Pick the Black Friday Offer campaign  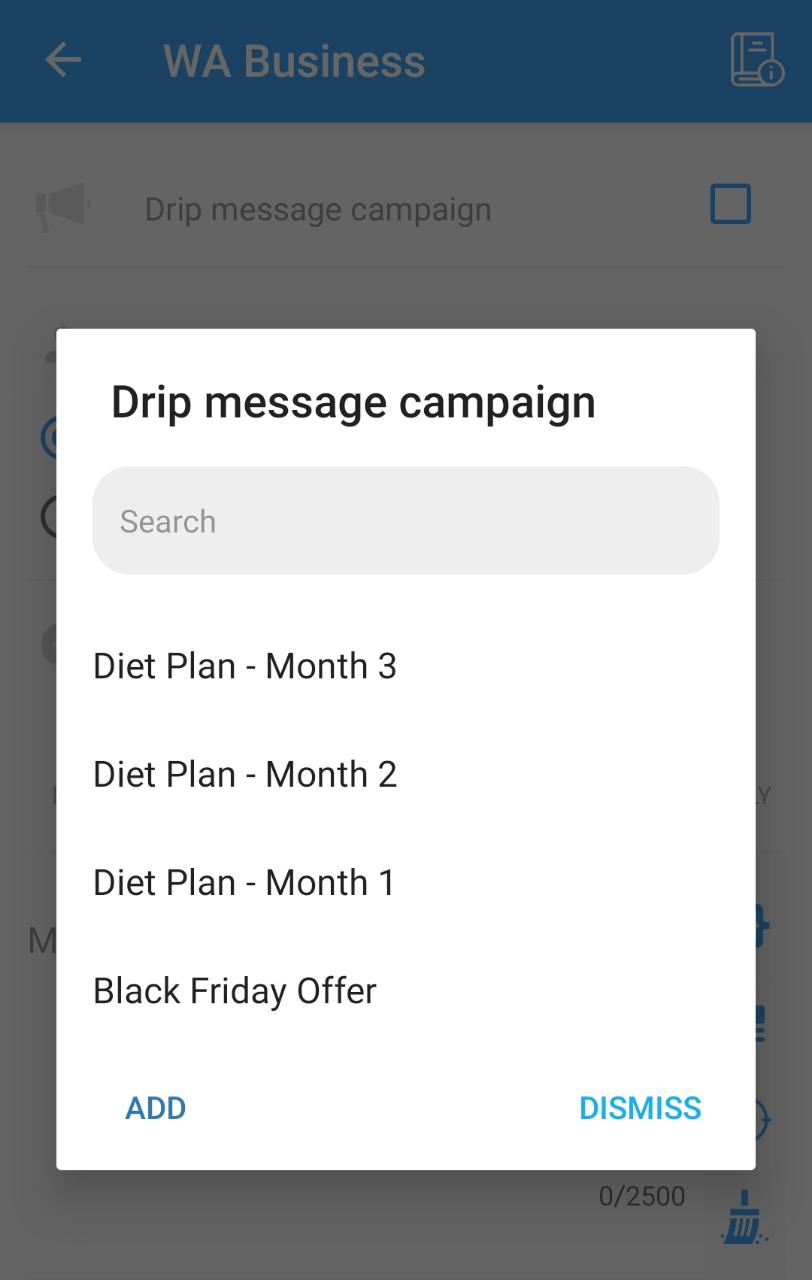pos(234,990)
